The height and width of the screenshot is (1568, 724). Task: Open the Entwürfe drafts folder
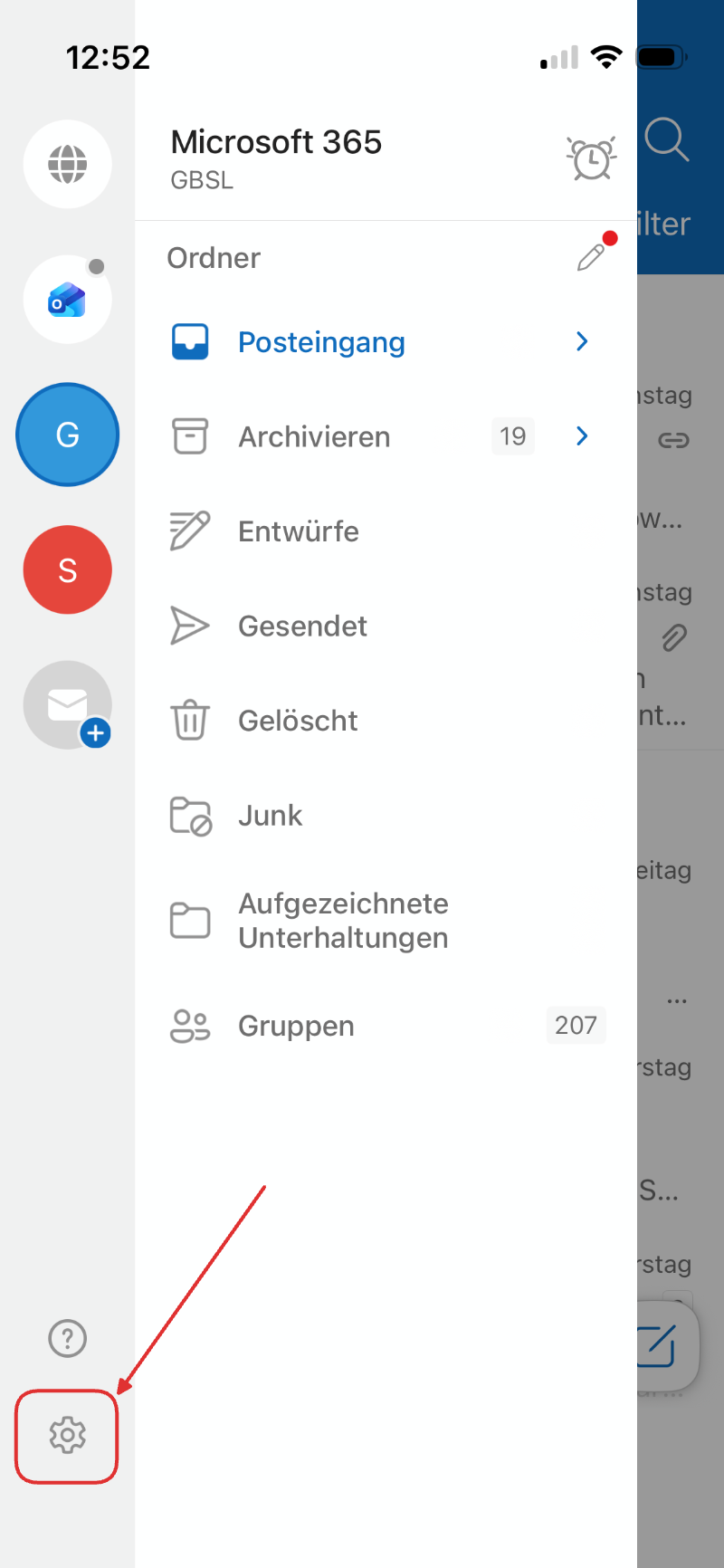pyautogui.click(x=299, y=531)
